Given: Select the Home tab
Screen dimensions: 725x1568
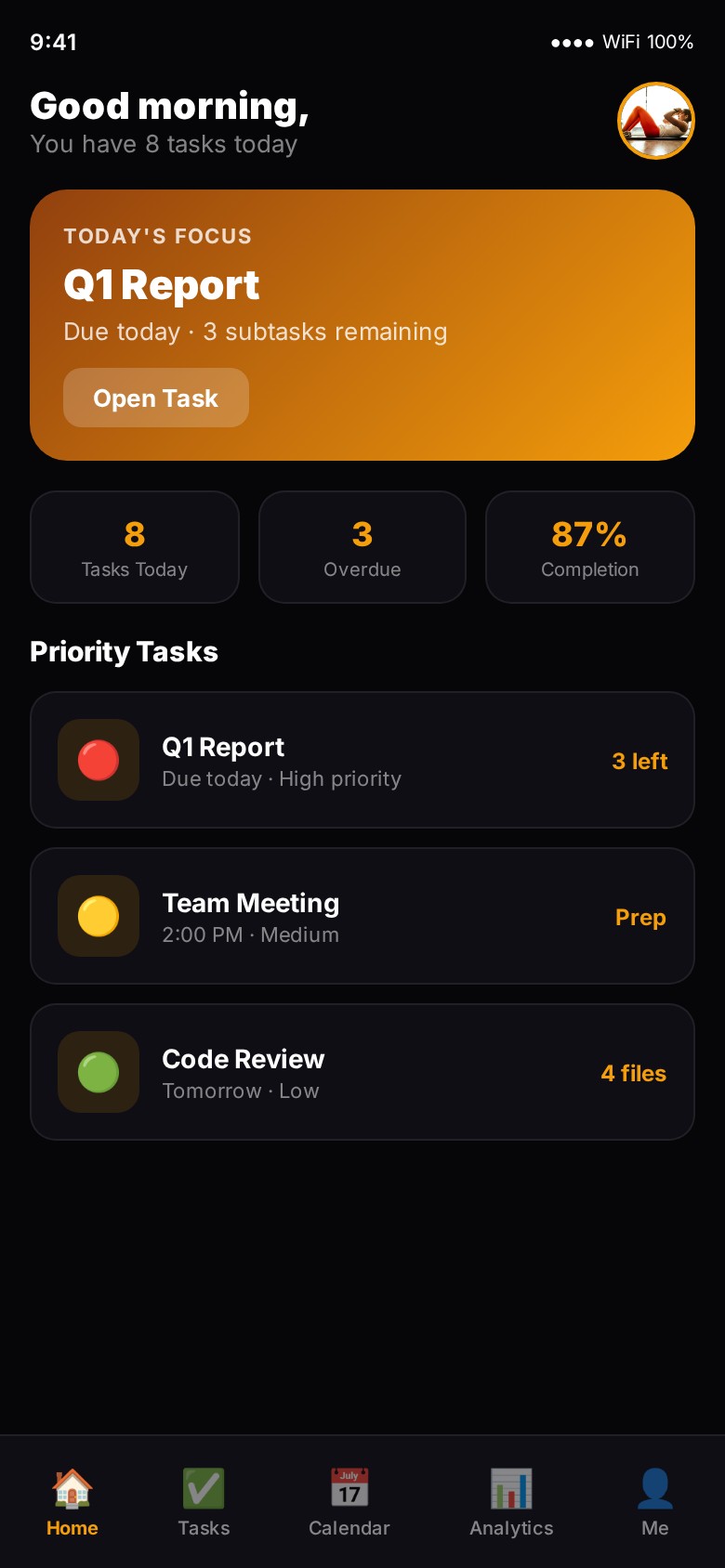Looking at the screenshot, I should [72, 1502].
